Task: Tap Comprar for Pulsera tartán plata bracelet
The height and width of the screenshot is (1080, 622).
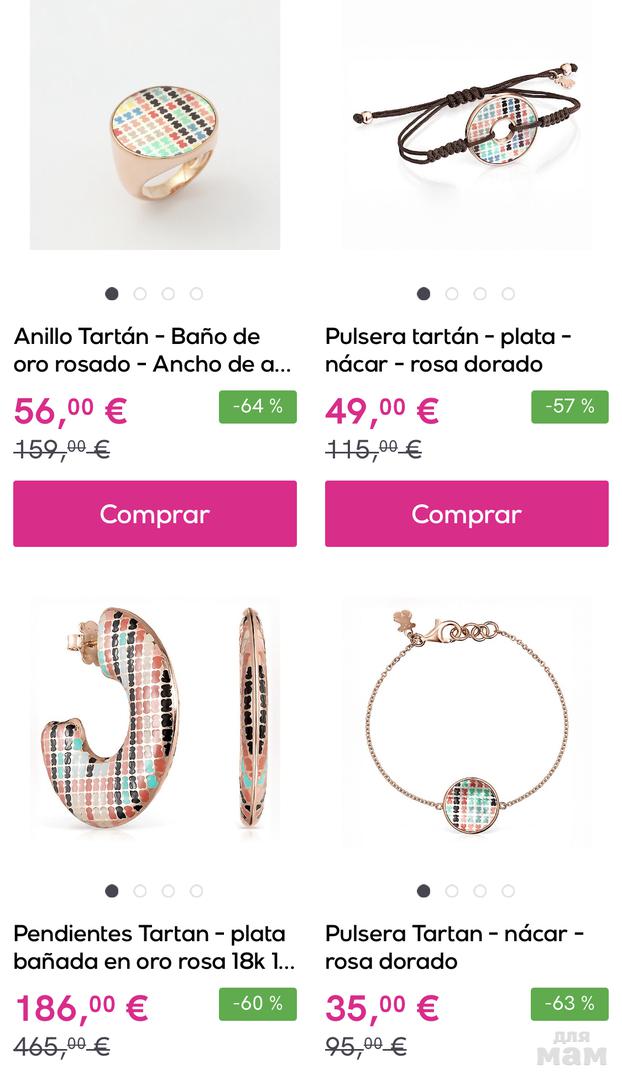Action: pyautogui.click(x=466, y=514)
